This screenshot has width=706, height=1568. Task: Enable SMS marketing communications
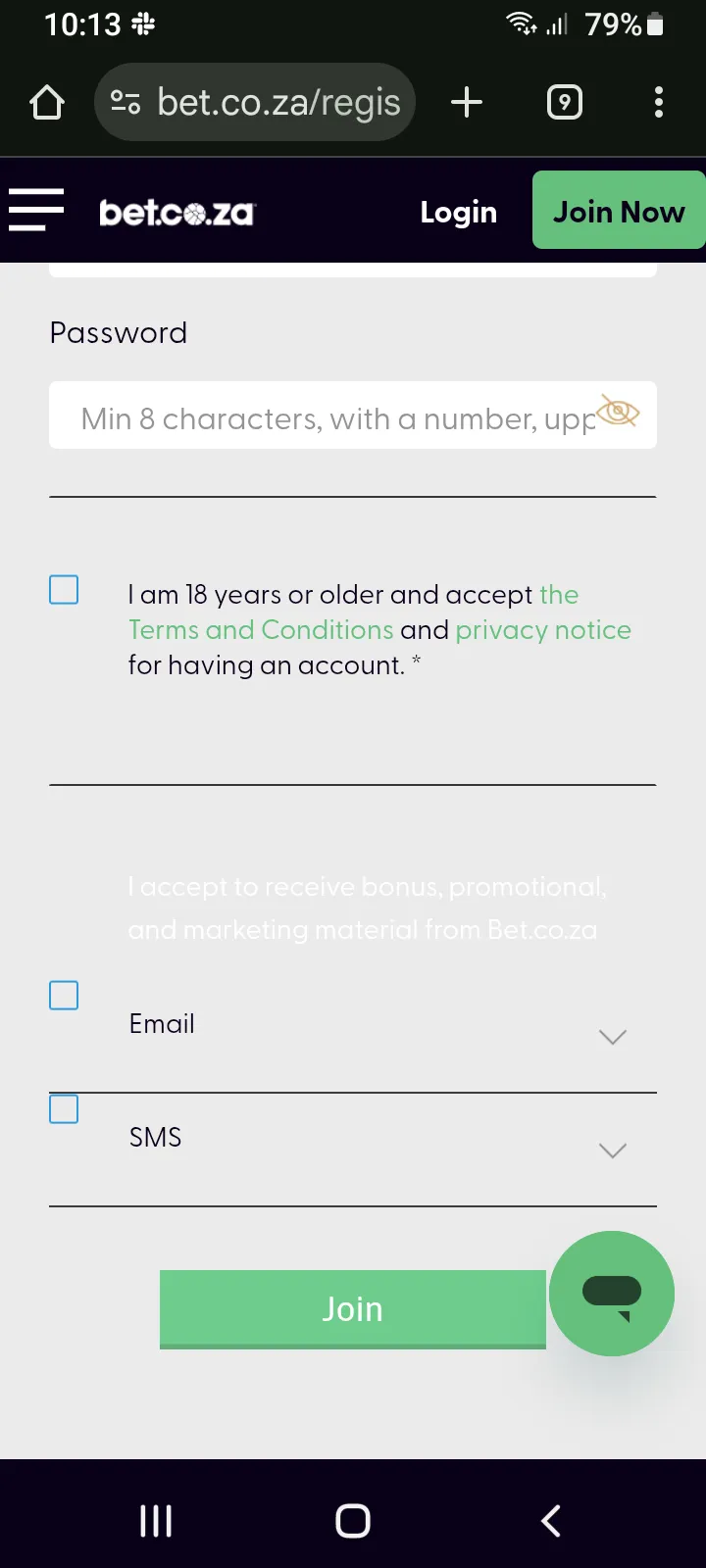[63, 1108]
